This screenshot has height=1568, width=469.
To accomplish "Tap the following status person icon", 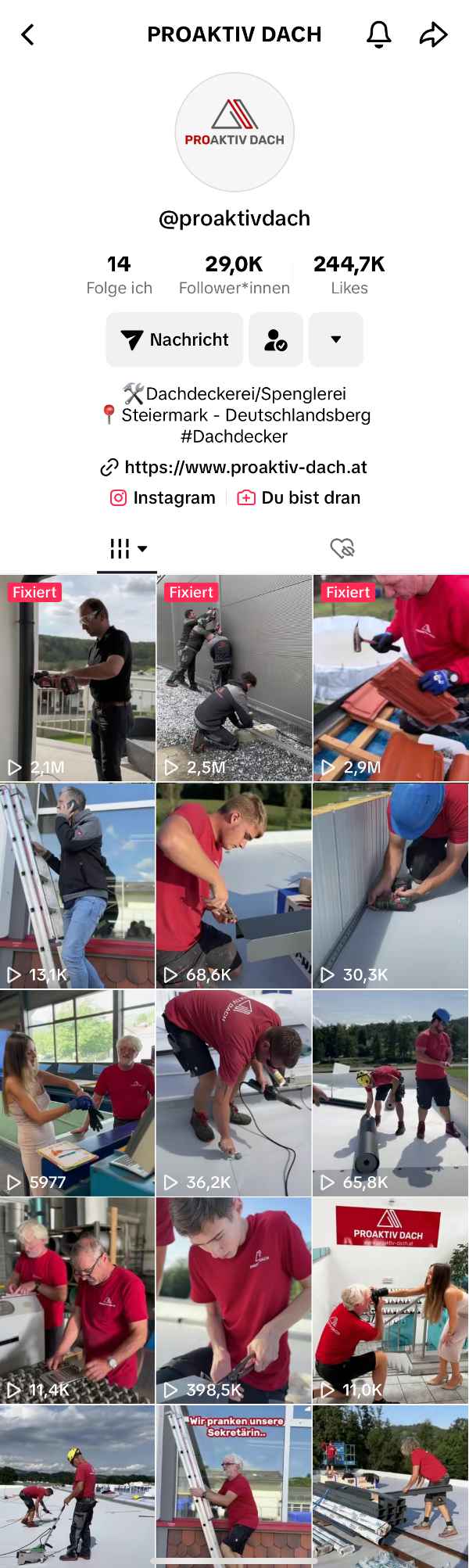I will tap(275, 339).
